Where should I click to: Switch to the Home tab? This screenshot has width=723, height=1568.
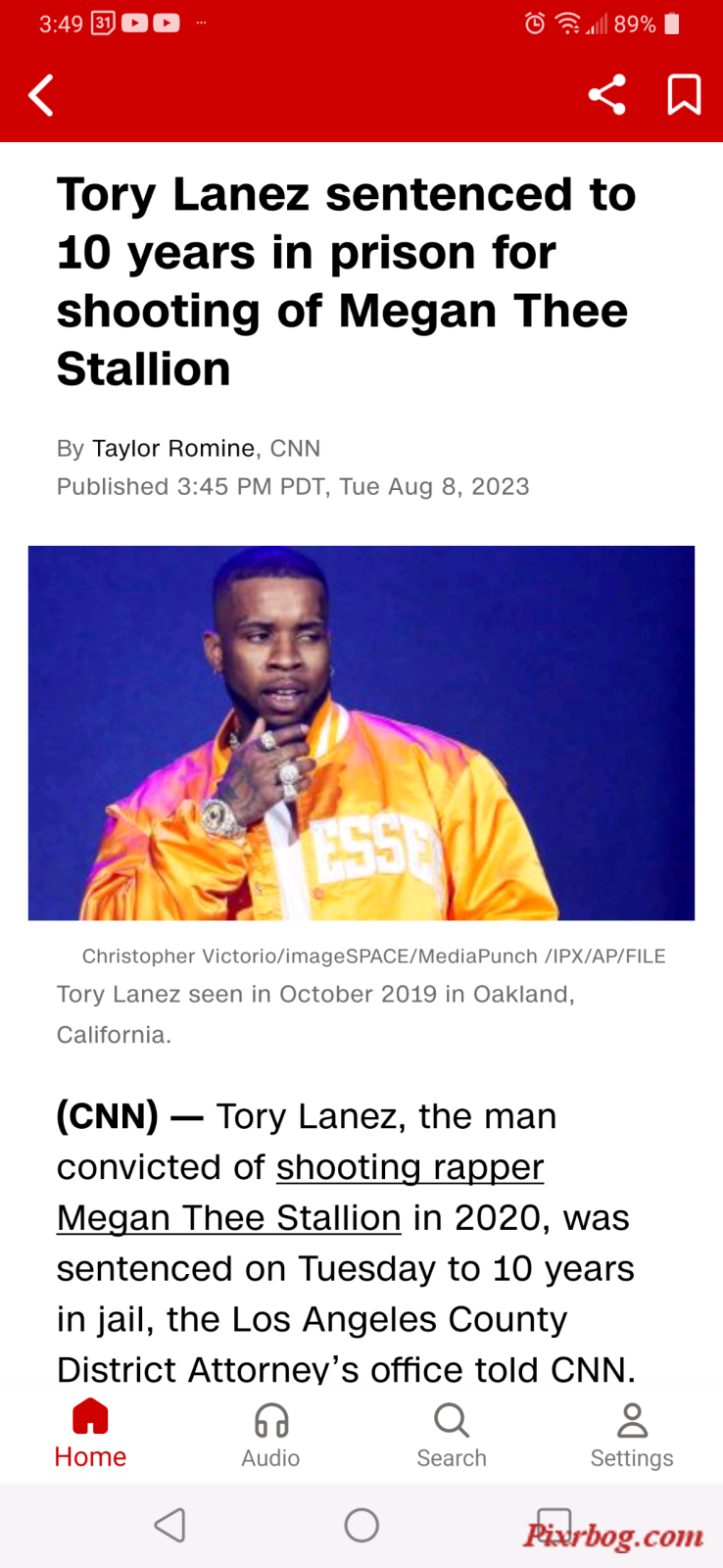pos(90,1434)
